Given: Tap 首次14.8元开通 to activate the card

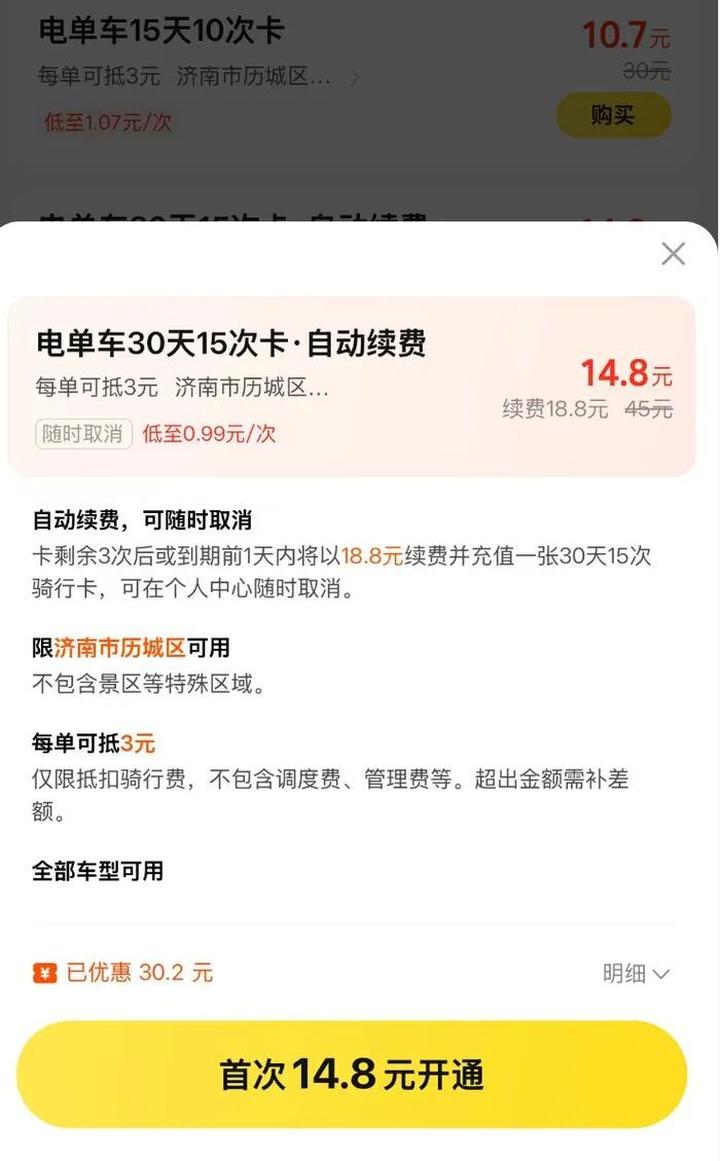Looking at the screenshot, I should click(x=352, y=1075).
